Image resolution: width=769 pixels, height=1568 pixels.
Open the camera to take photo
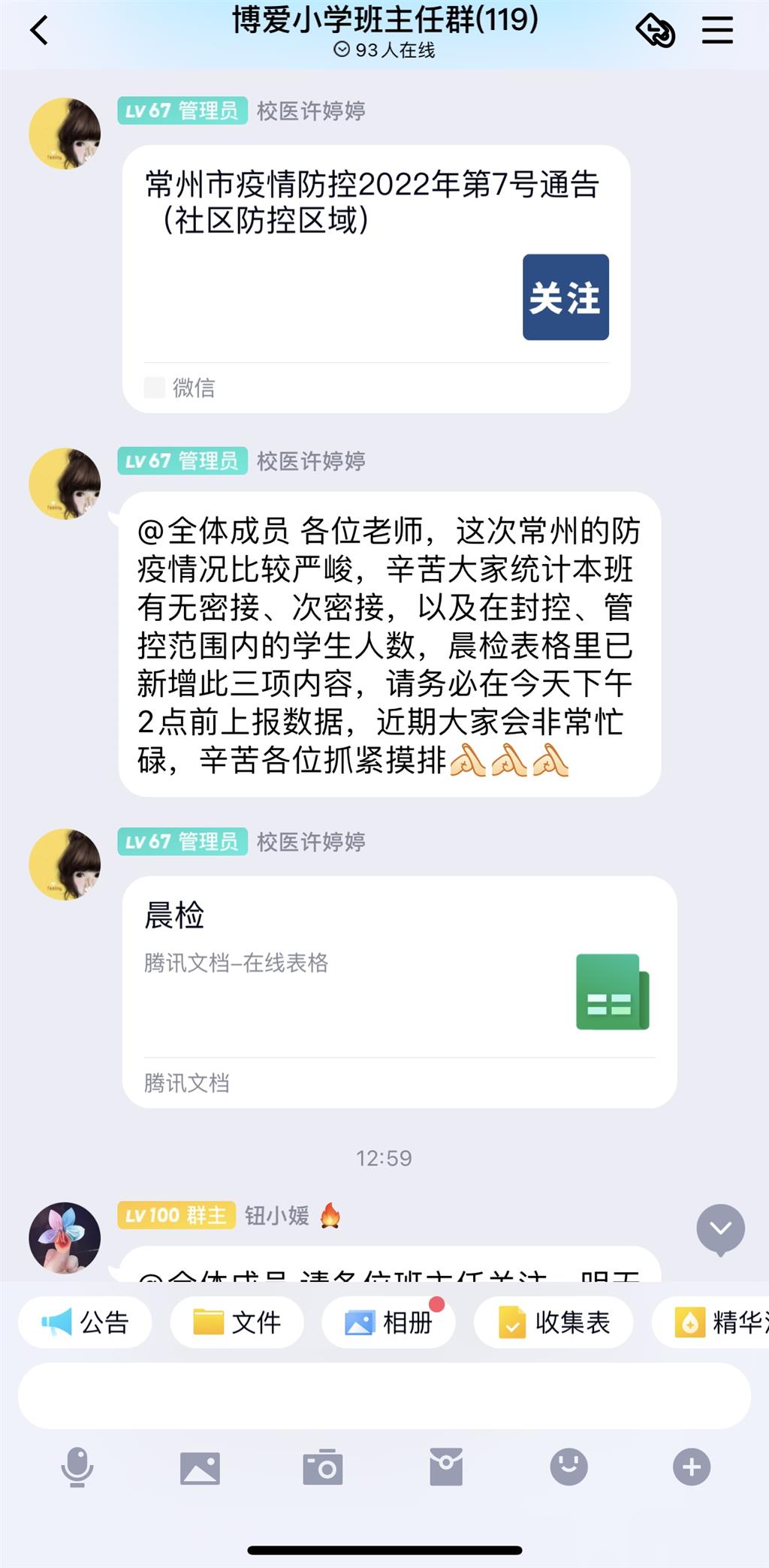323,1467
